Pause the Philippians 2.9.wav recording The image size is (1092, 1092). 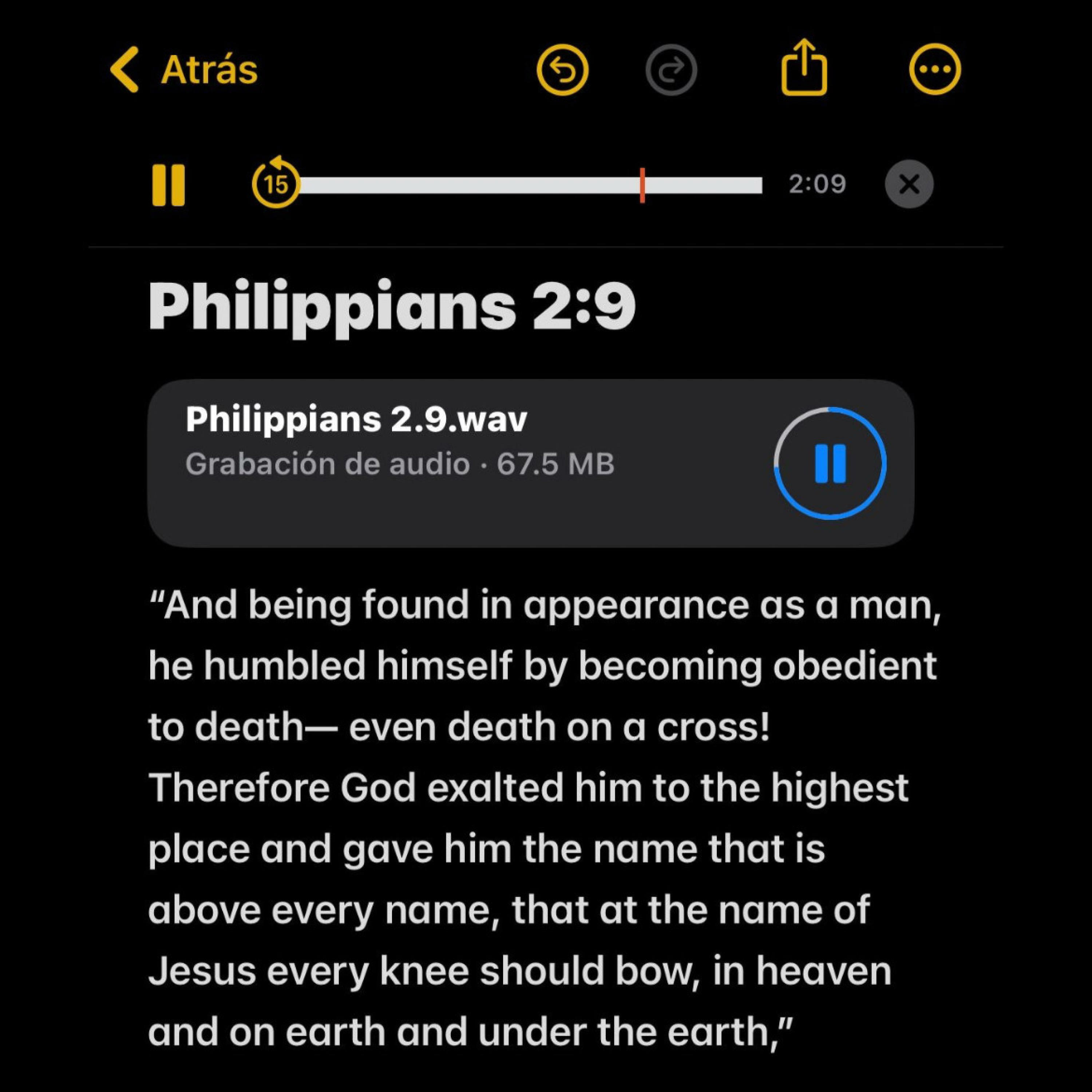coord(830,463)
